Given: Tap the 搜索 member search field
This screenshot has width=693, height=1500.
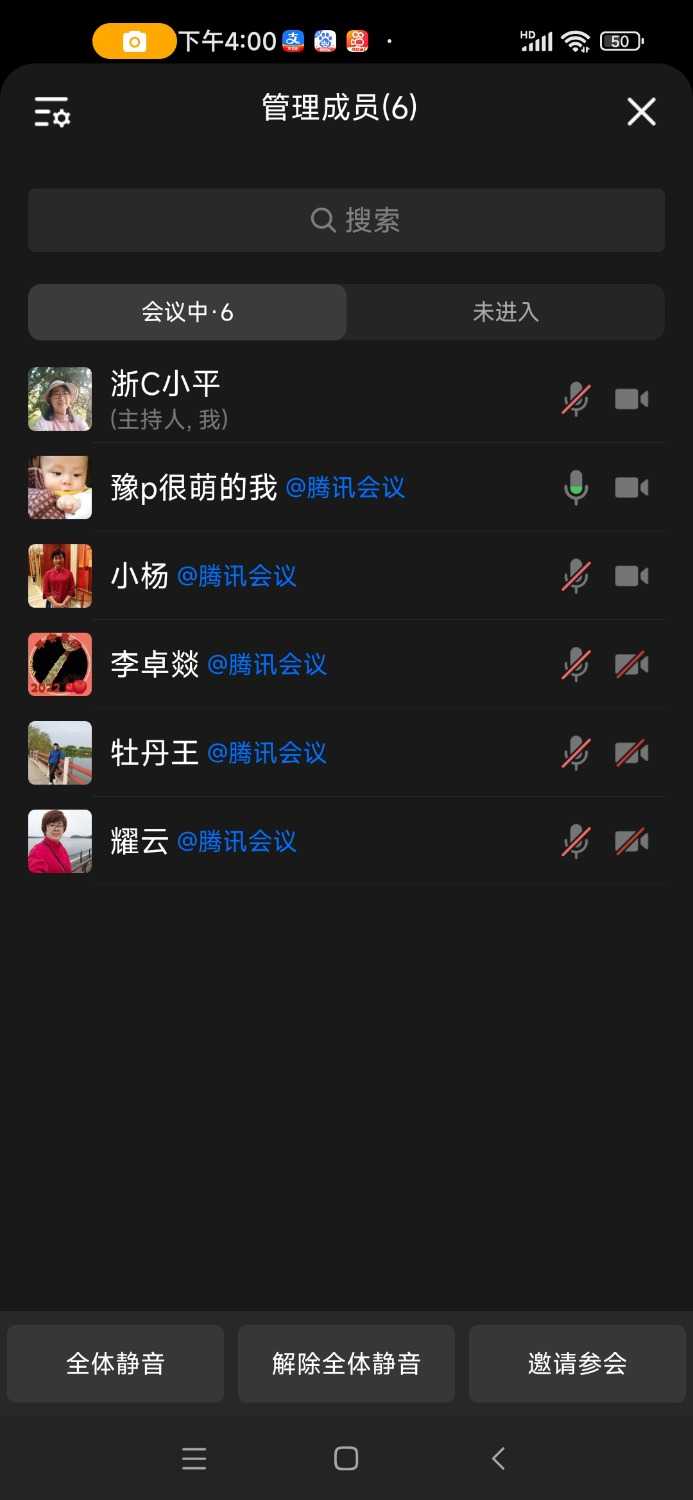Looking at the screenshot, I should click(x=346, y=220).
